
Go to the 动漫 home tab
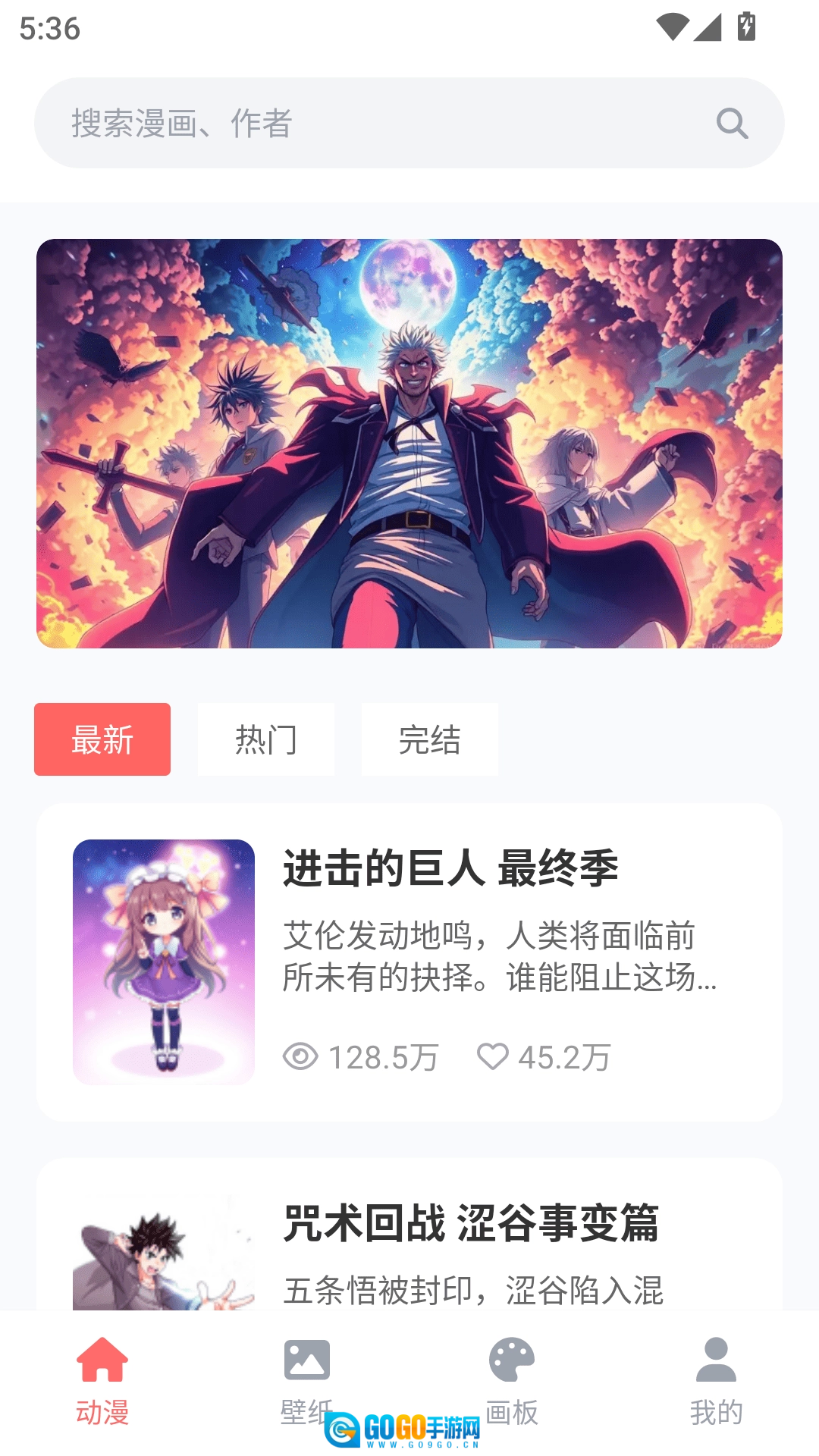[102, 1382]
